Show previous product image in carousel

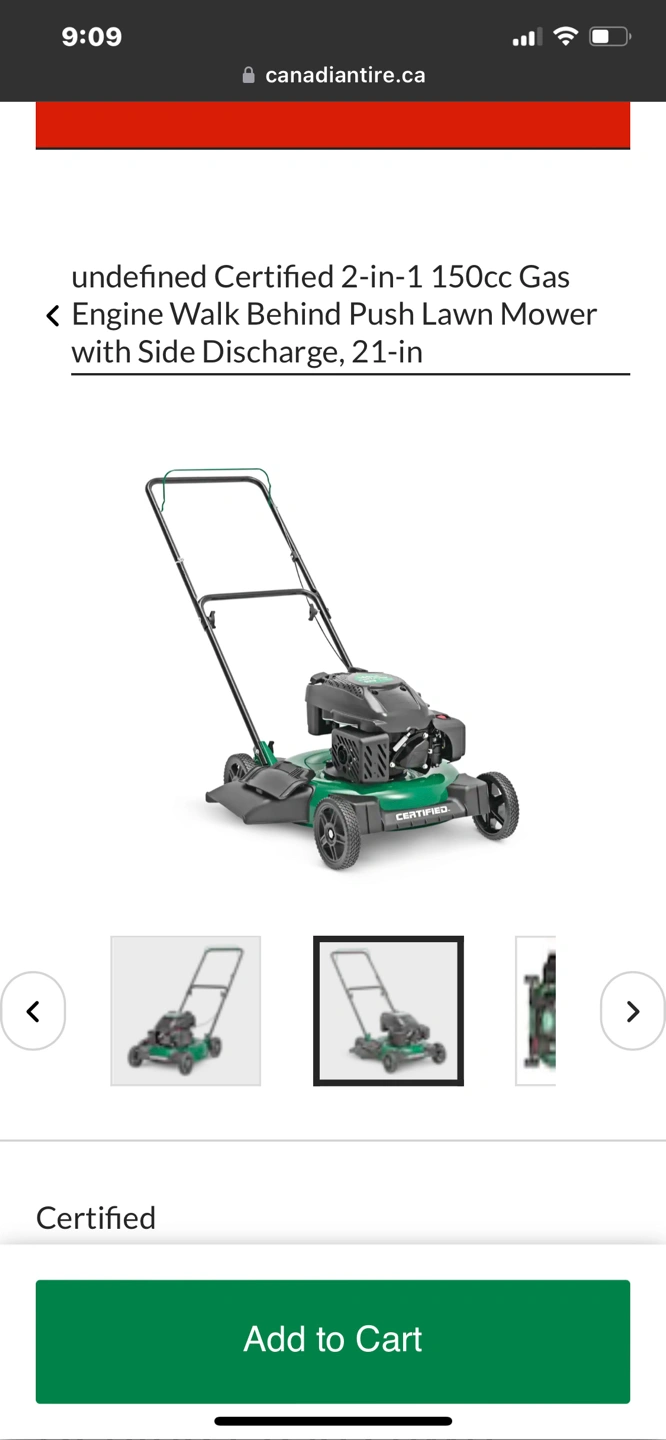coord(33,1011)
